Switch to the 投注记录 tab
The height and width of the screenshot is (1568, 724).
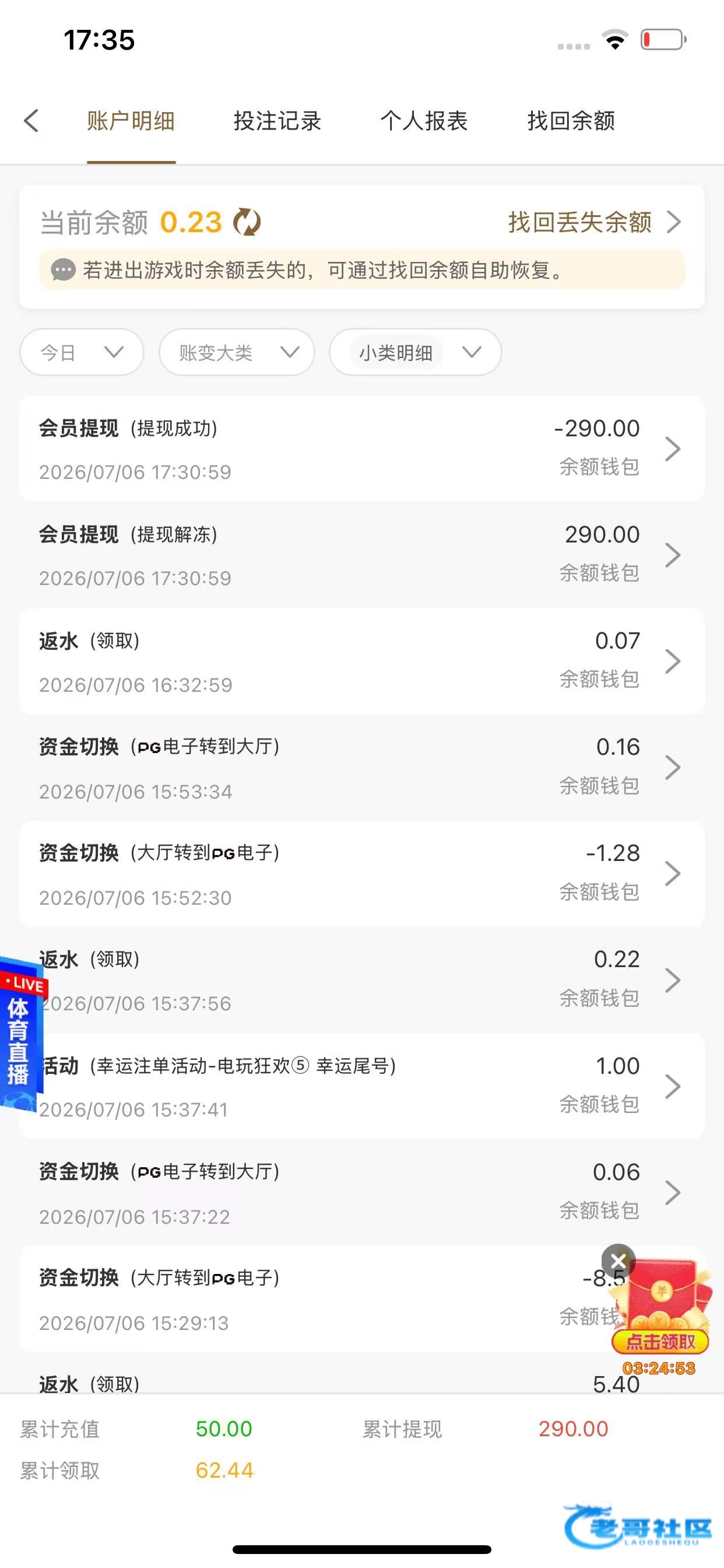click(277, 121)
